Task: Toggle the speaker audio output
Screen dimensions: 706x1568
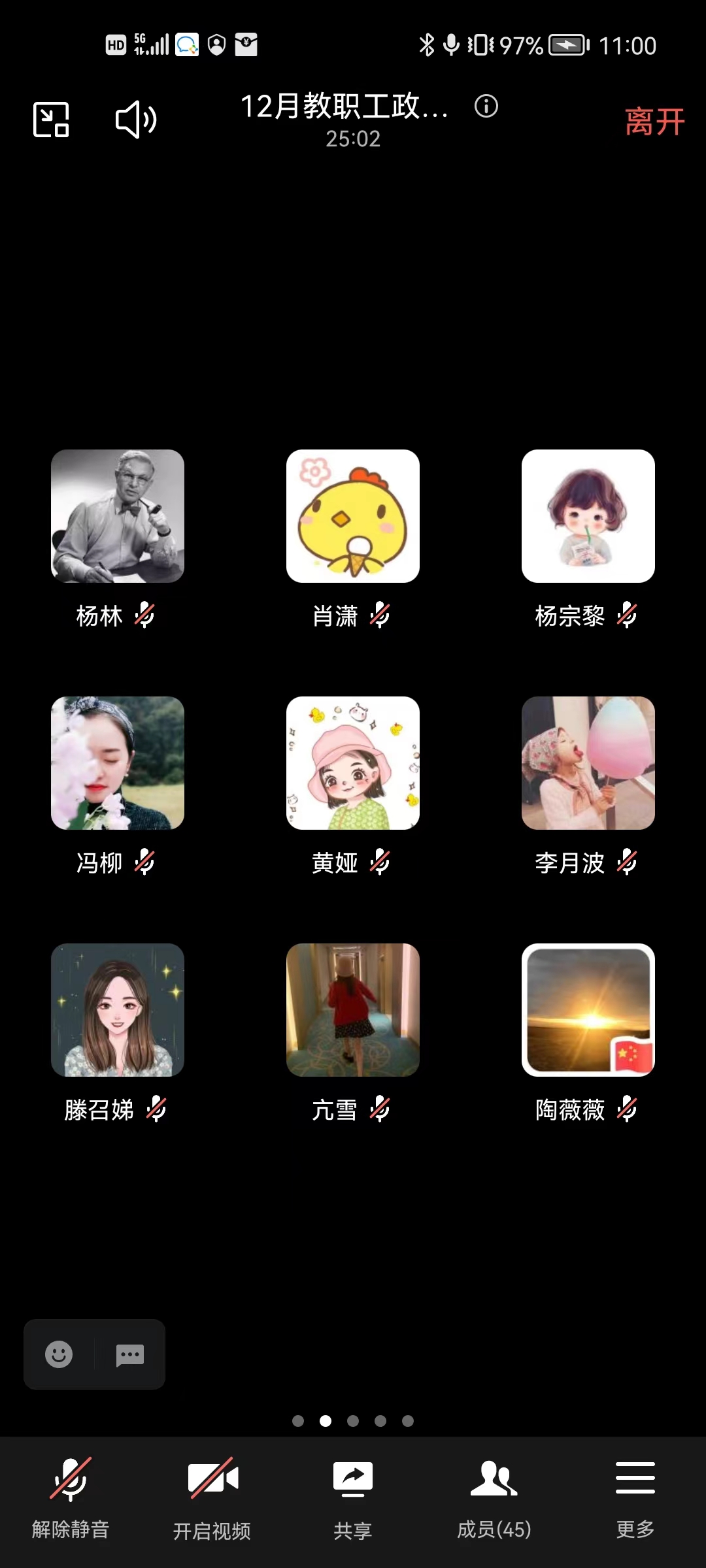Action: coord(135,120)
